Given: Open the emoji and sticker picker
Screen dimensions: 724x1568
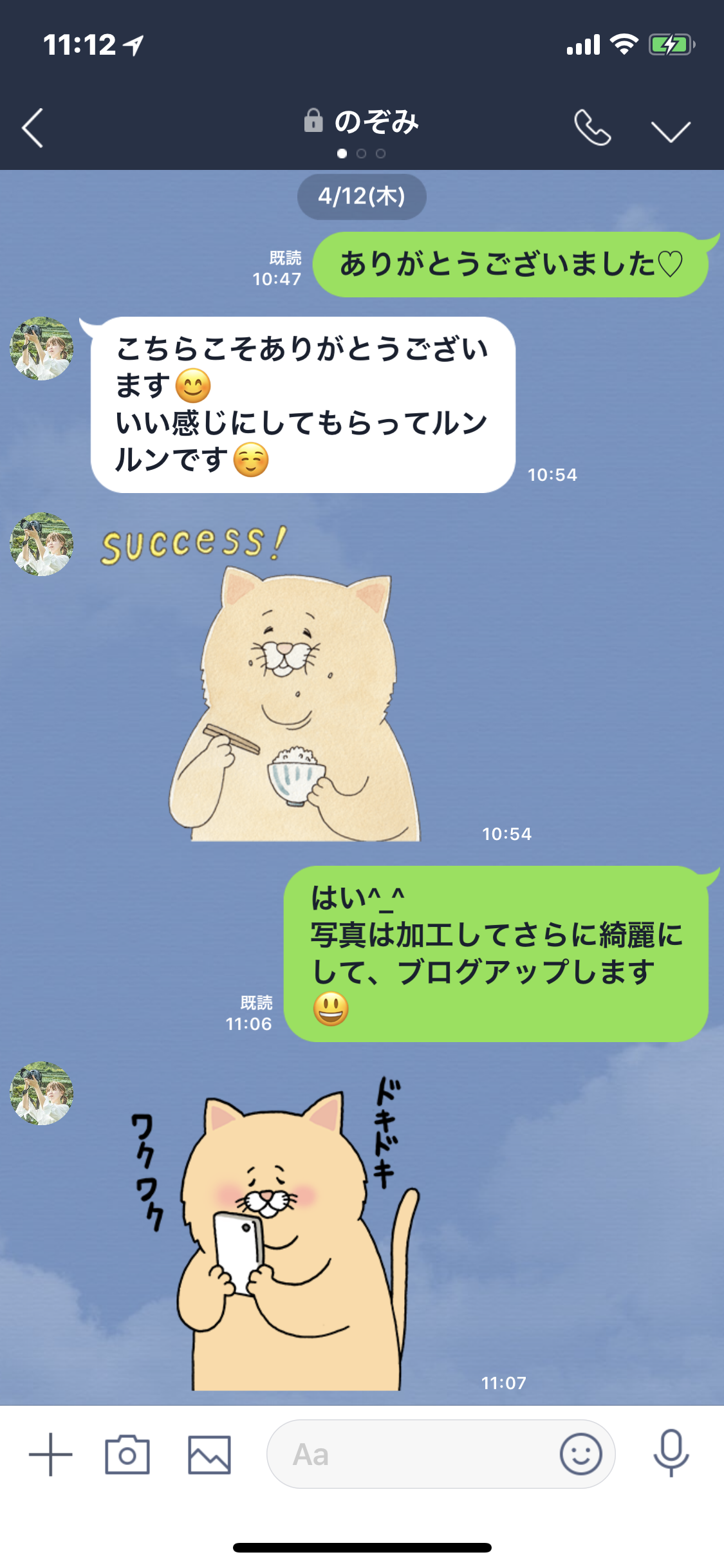Looking at the screenshot, I should [581, 1454].
